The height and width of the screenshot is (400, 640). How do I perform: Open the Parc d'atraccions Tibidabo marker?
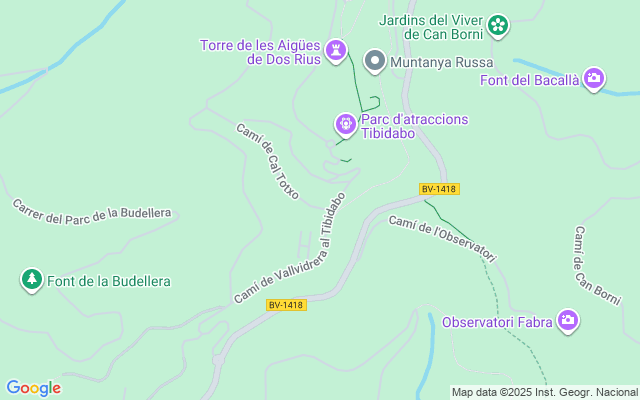coord(345,124)
